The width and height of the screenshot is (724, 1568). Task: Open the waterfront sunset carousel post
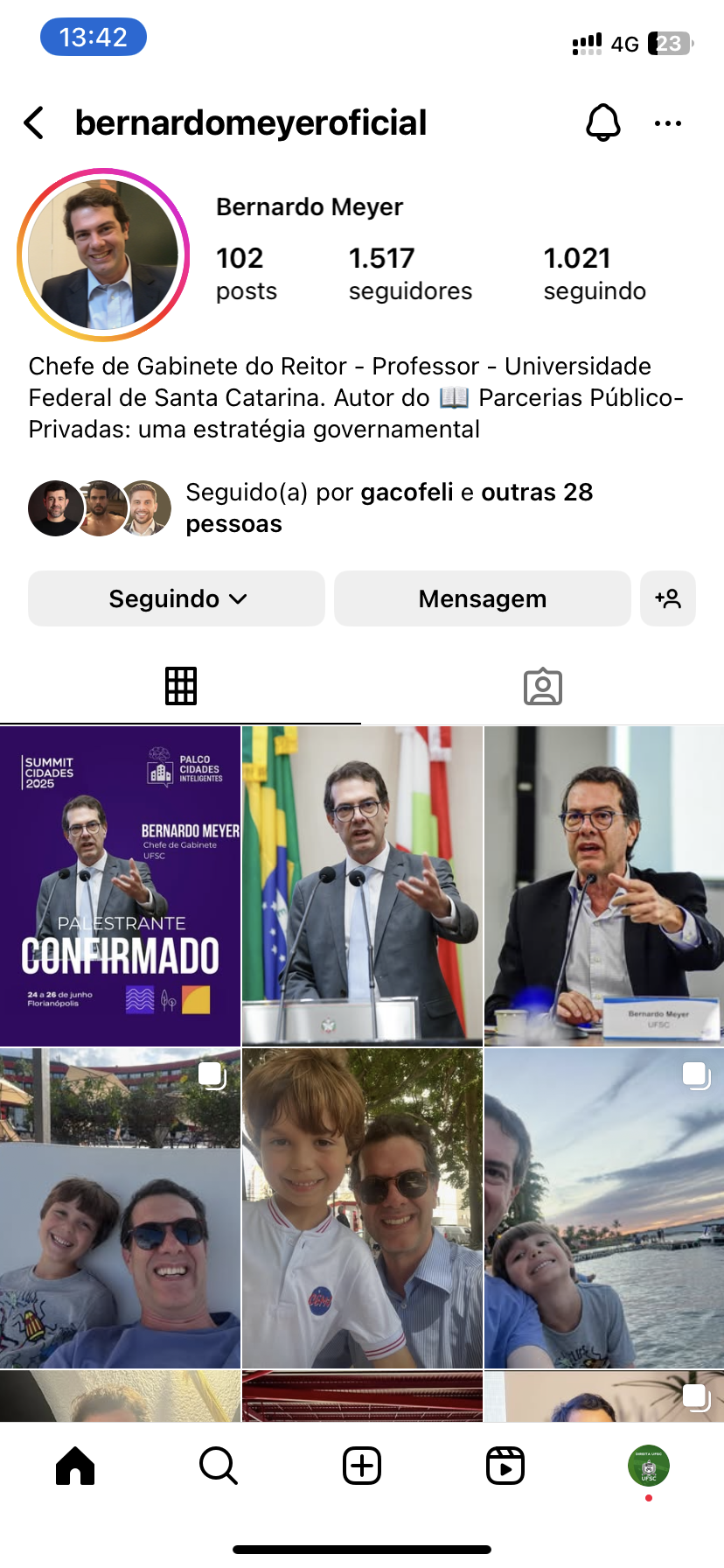604,1207
